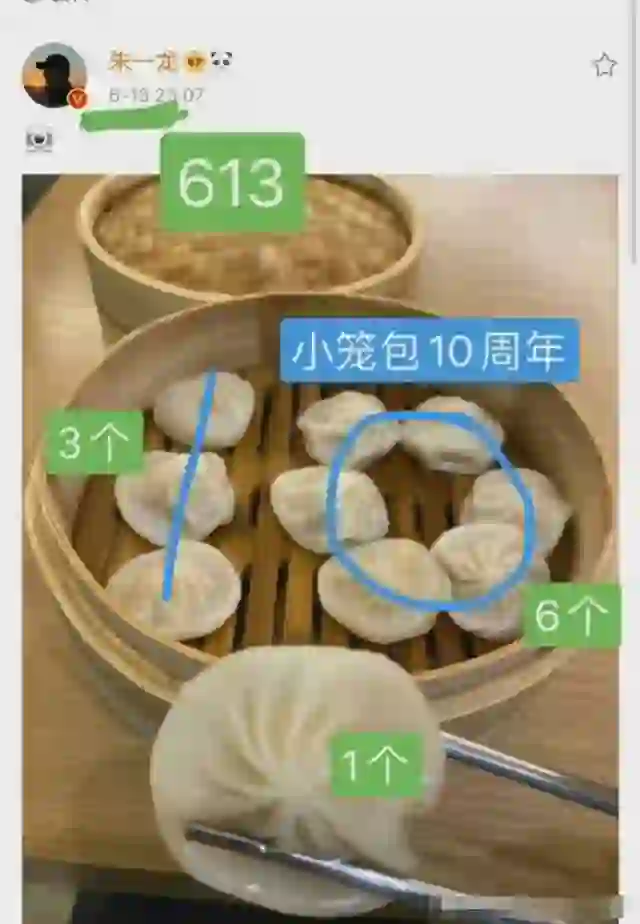640x924 pixels.
Task: Favorite this post with the star icon
Action: click(604, 66)
